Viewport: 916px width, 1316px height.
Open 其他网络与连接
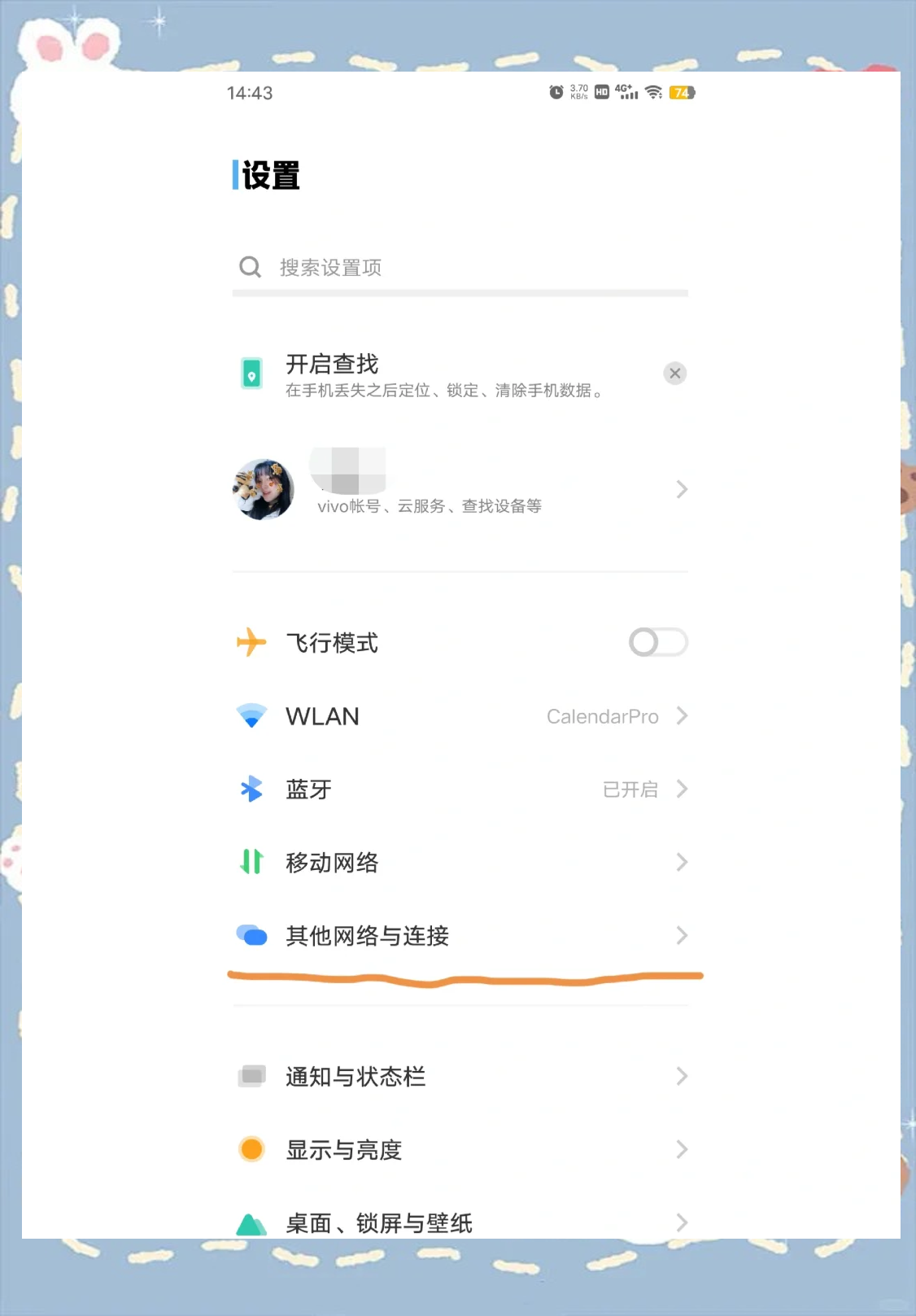tap(460, 936)
